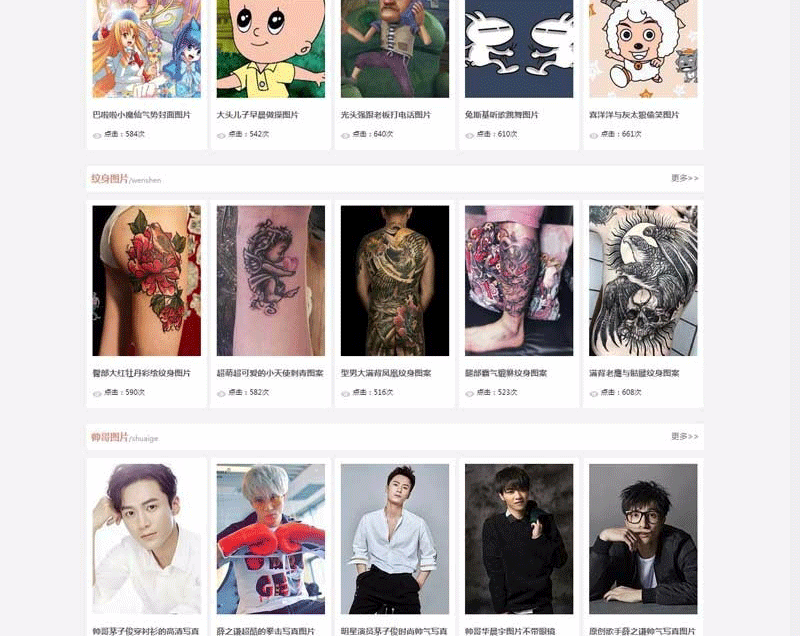Open the 纹身图片 category heading
Image resolution: width=800 pixels, height=636 pixels.
[x=110, y=179]
